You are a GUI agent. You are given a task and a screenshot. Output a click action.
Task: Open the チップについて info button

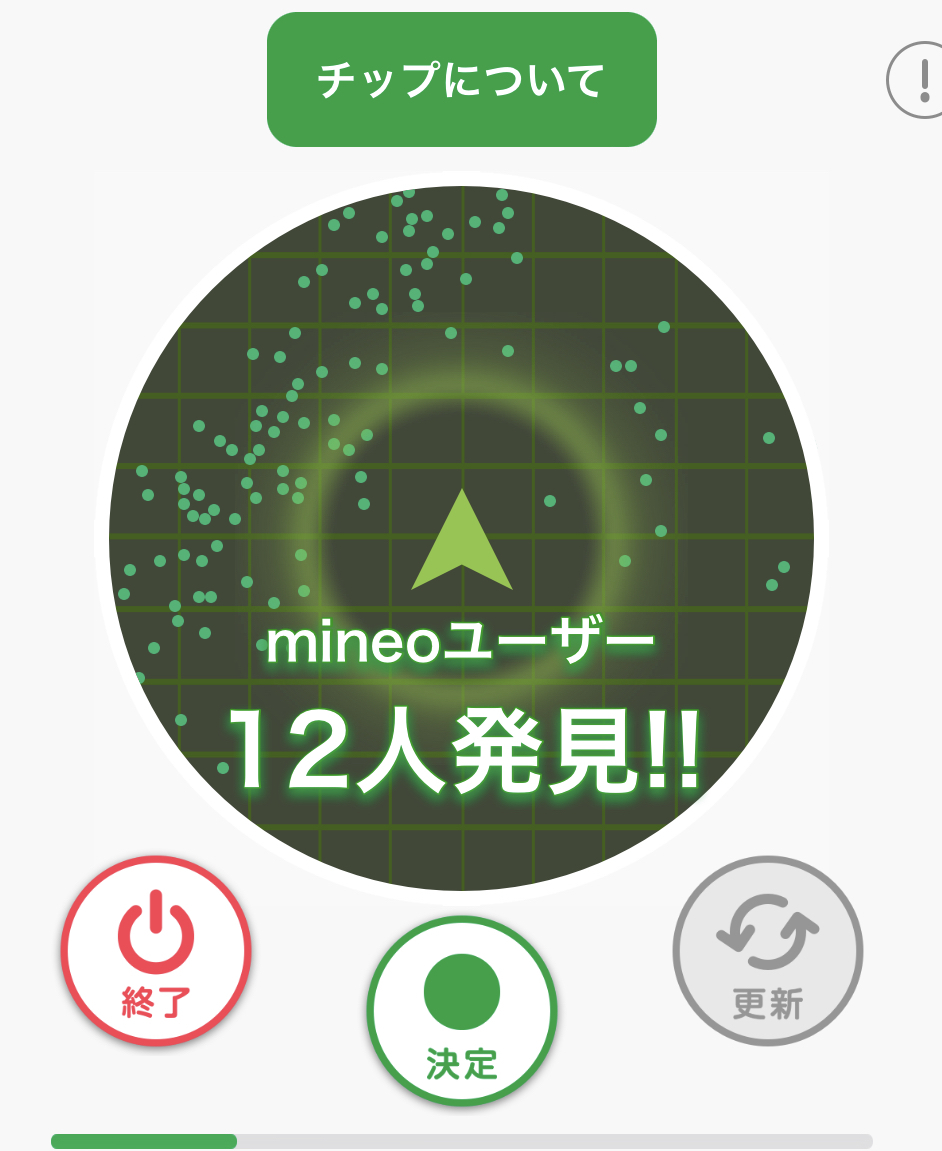pyautogui.click(x=461, y=80)
